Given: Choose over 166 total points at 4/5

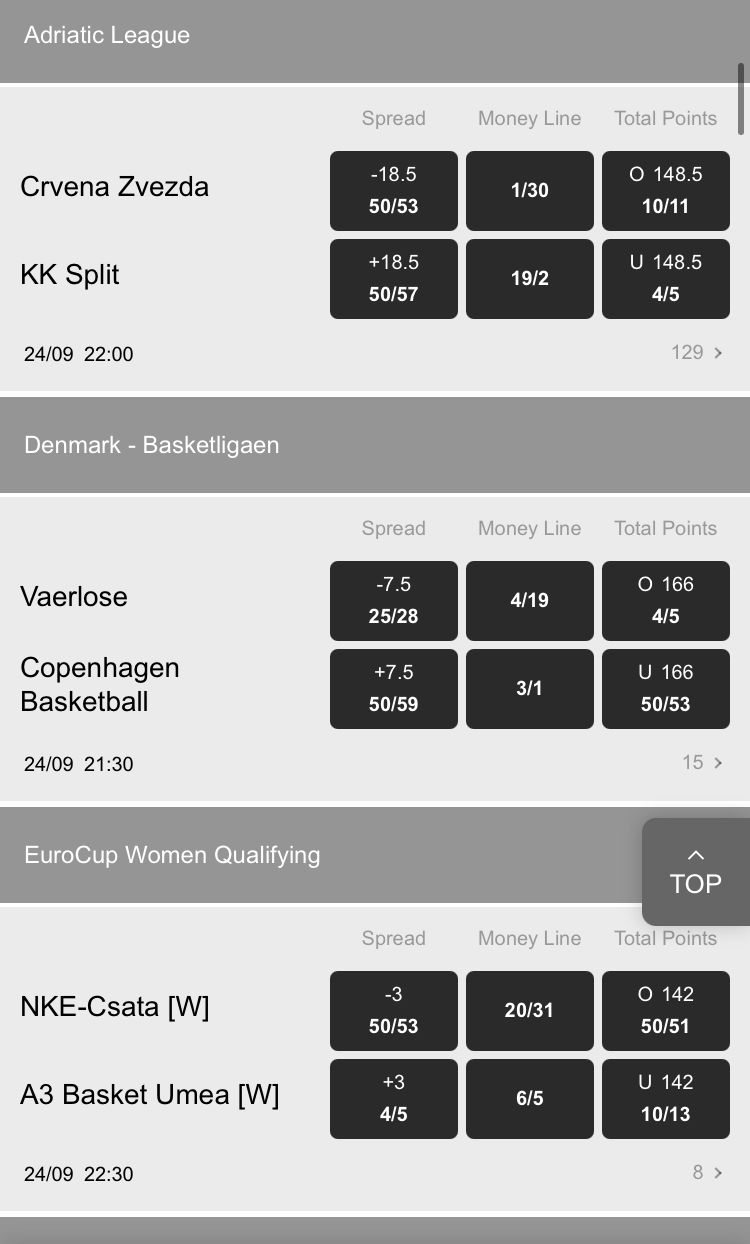Looking at the screenshot, I should coord(666,601).
